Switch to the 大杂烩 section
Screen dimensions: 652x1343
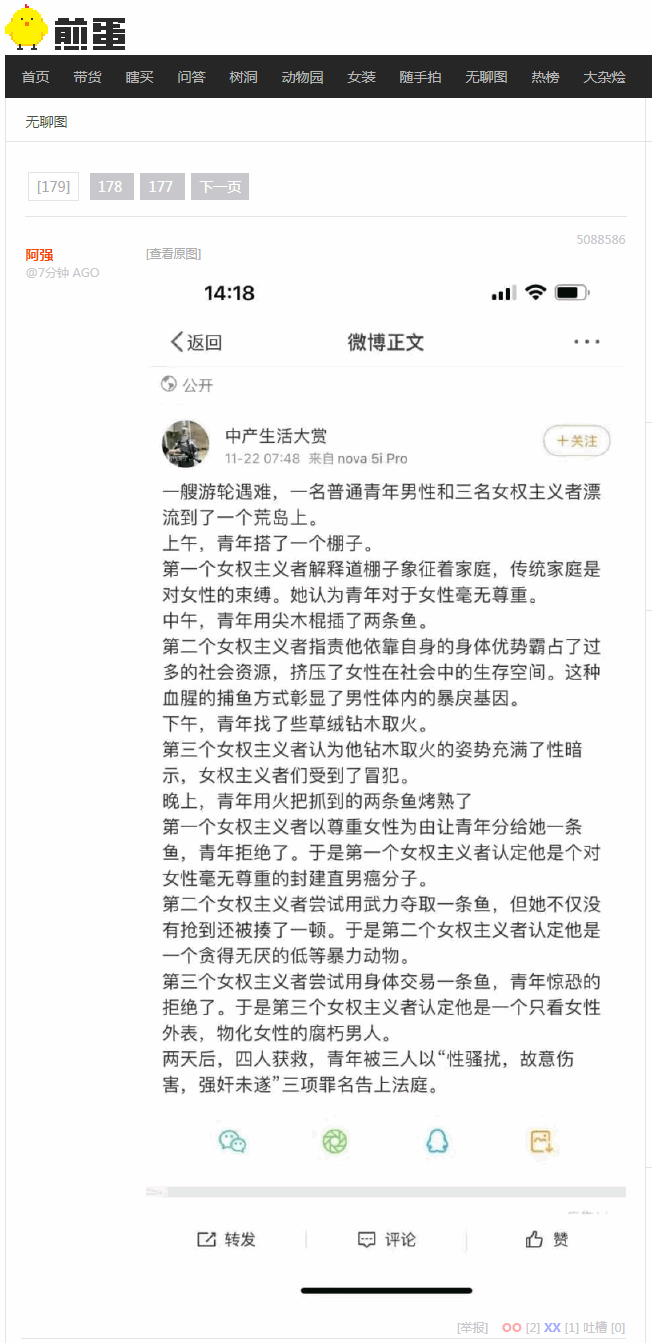604,77
